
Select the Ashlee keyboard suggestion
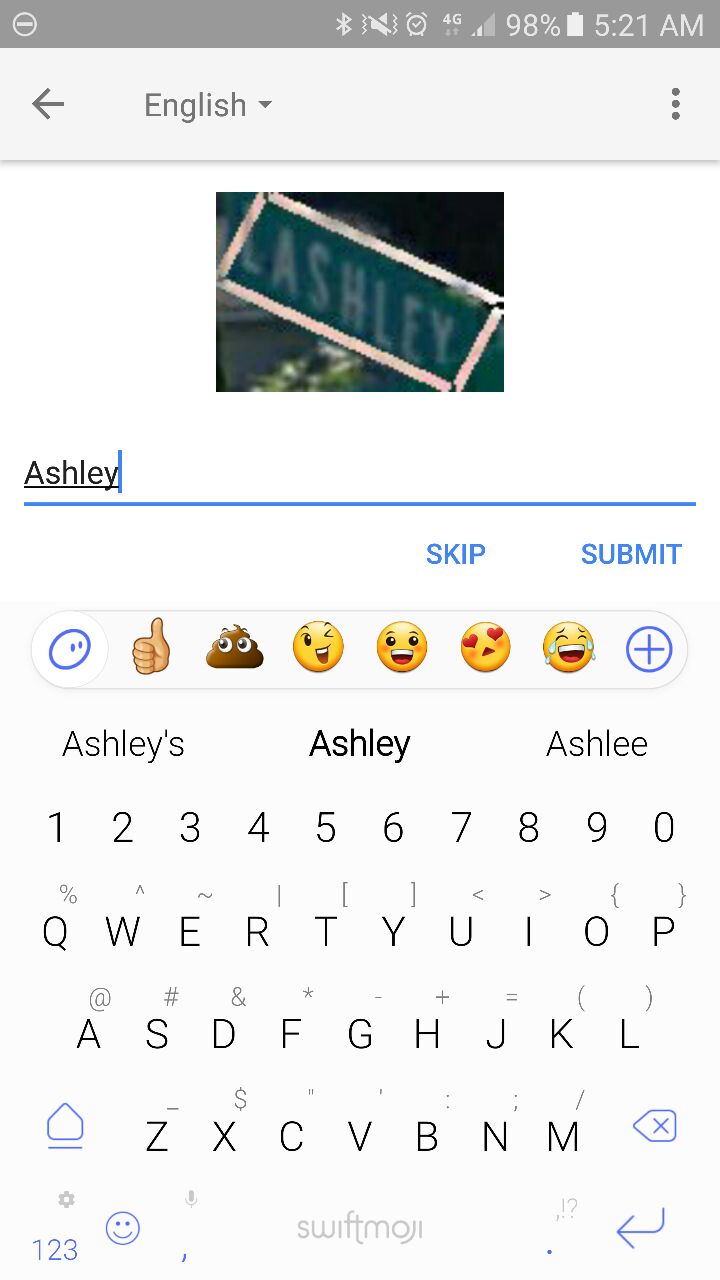coord(597,744)
